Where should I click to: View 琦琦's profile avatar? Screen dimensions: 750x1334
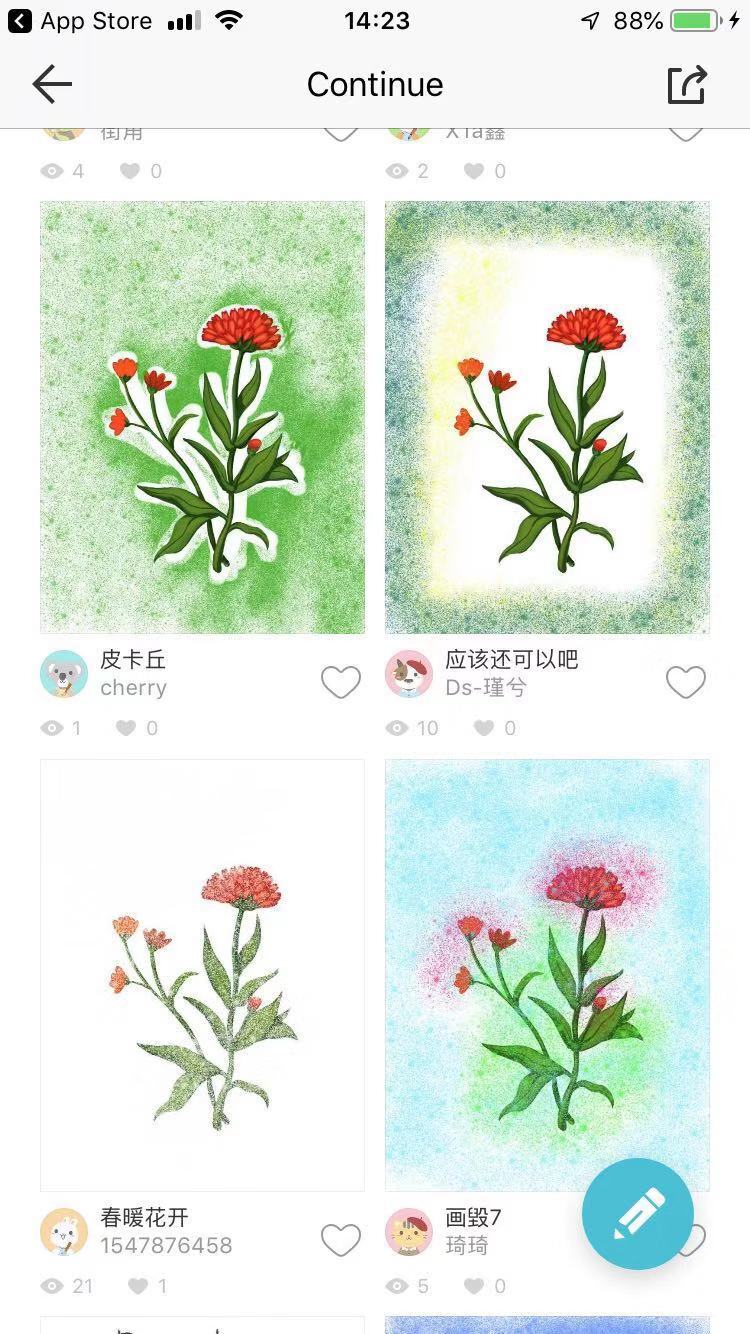pos(409,1232)
